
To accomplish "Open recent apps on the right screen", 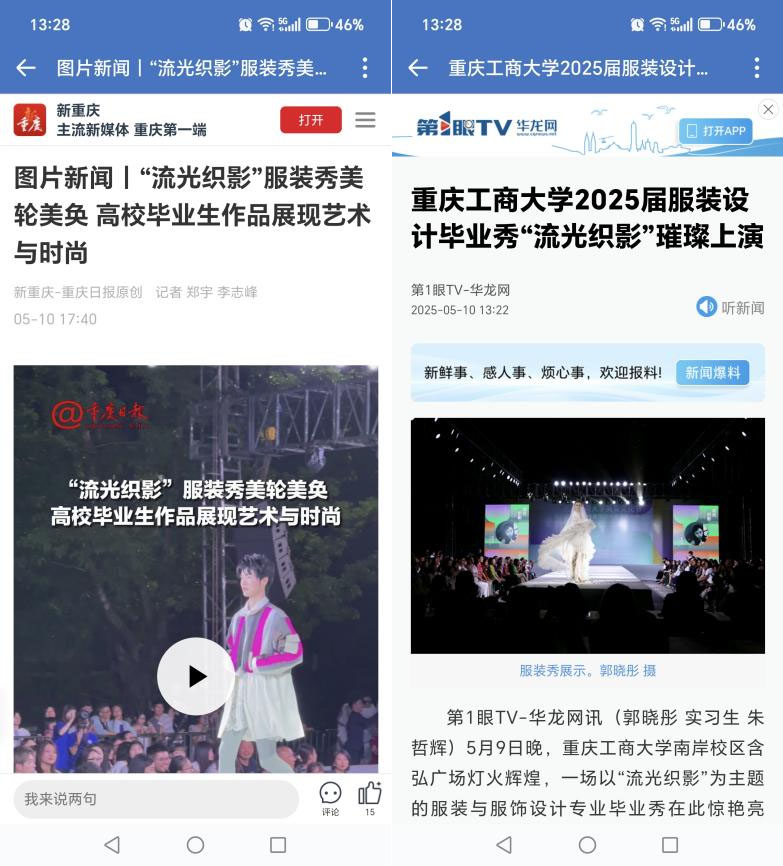I will tap(670, 845).
